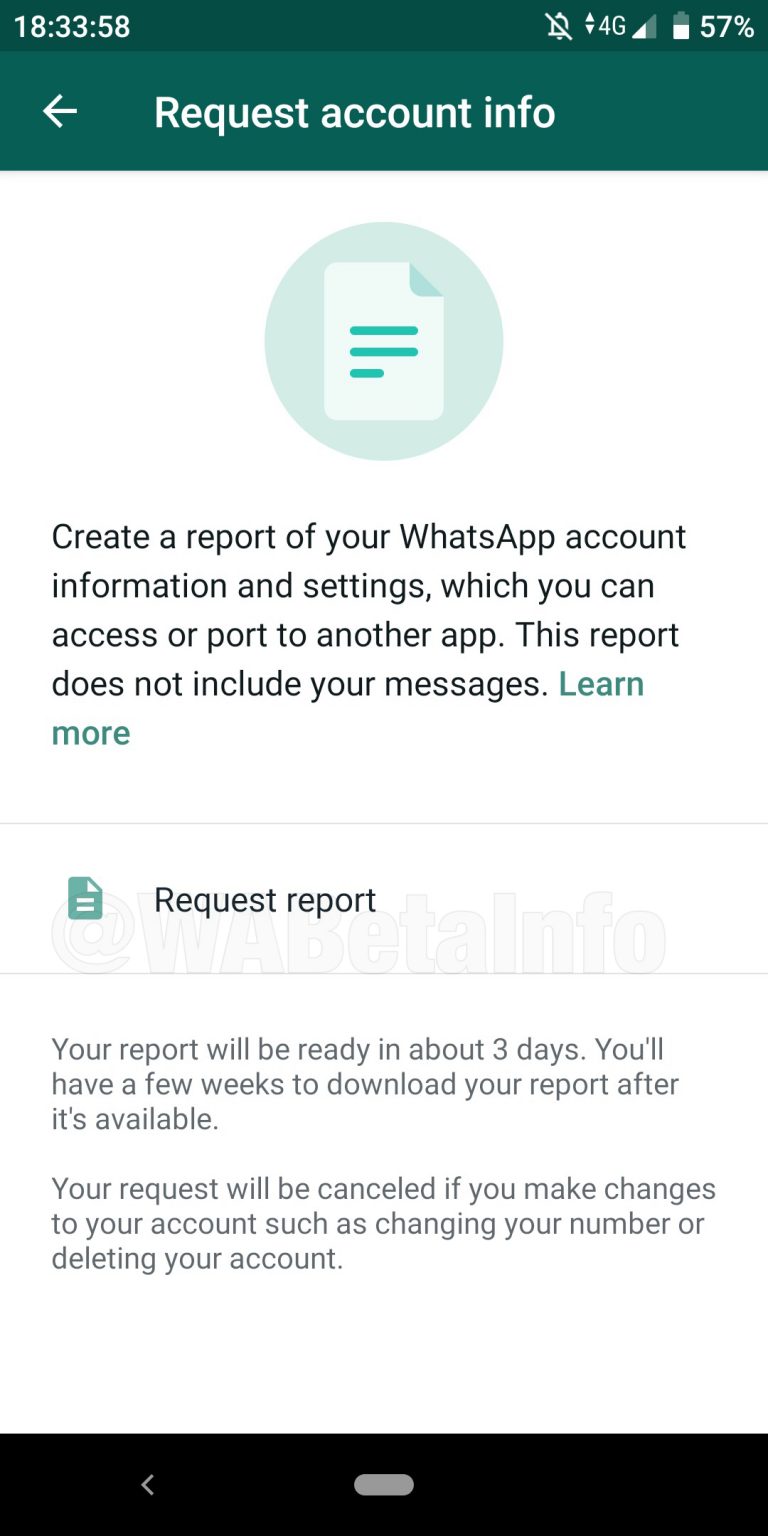Open the Learn more link
This screenshot has width=768, height=1536.
[x=600, y=685]
